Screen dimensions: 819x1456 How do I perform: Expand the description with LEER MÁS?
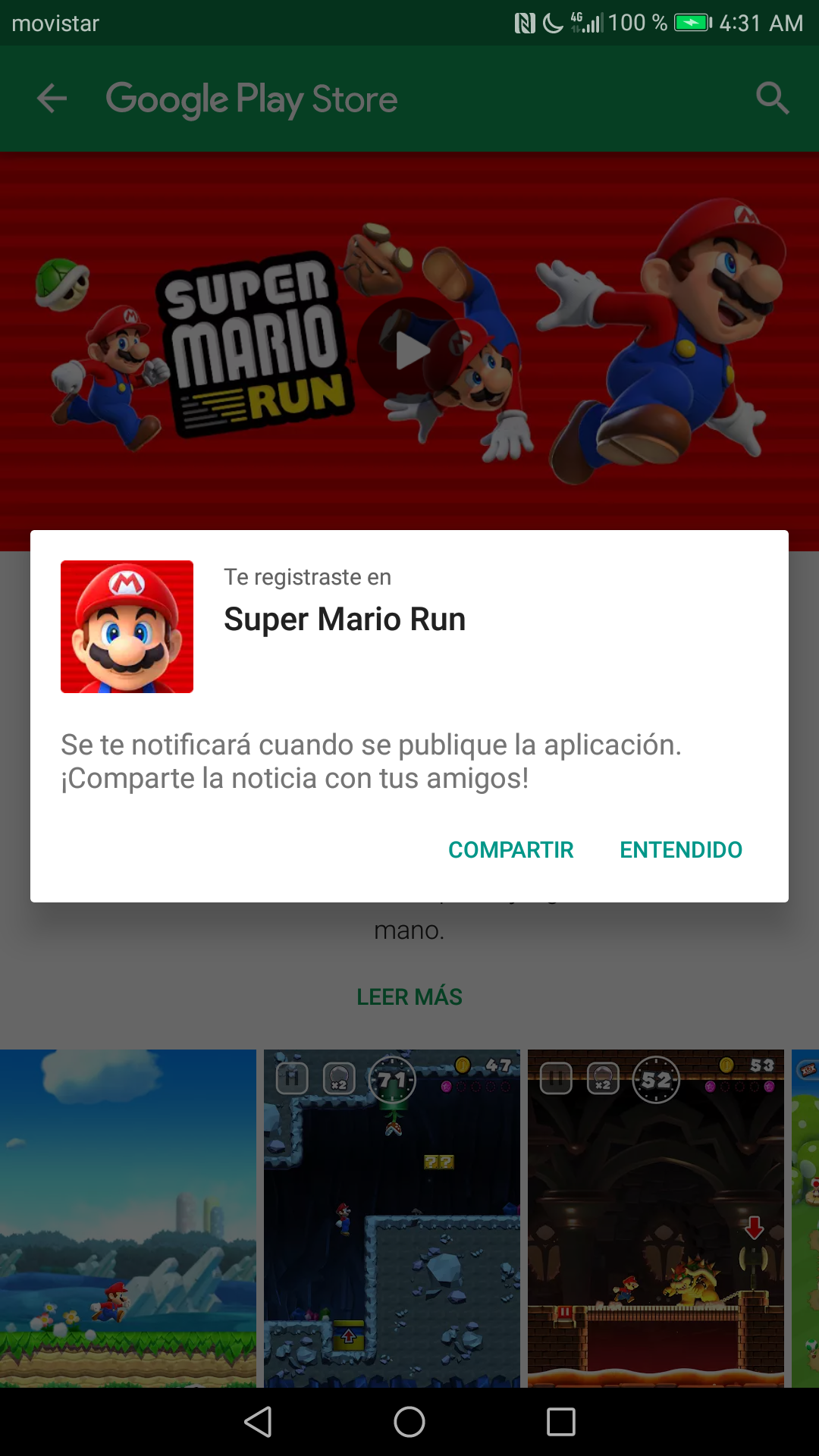click(409, 996)
